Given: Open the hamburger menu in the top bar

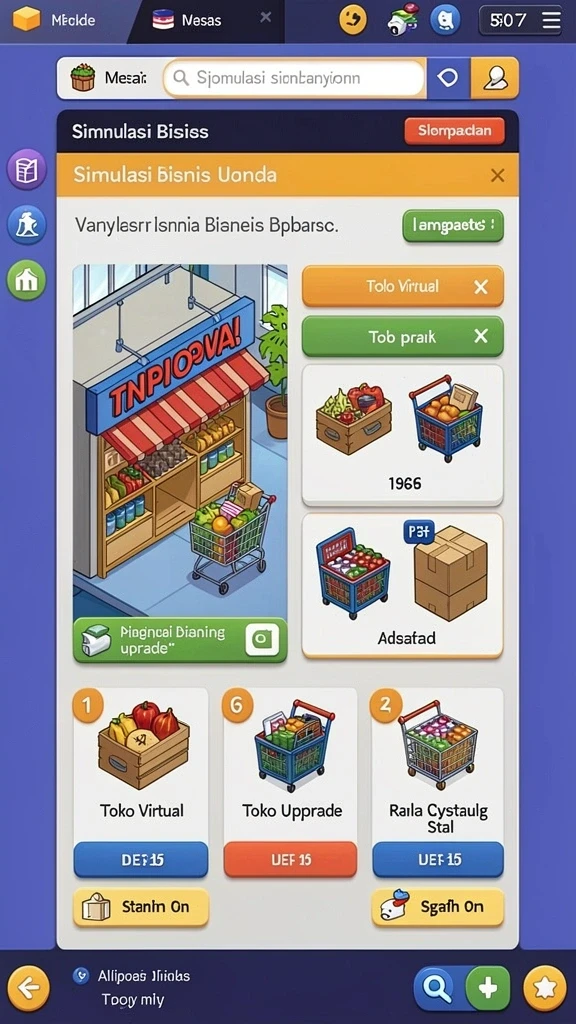Looking at the screenshot, I should 552,20.
